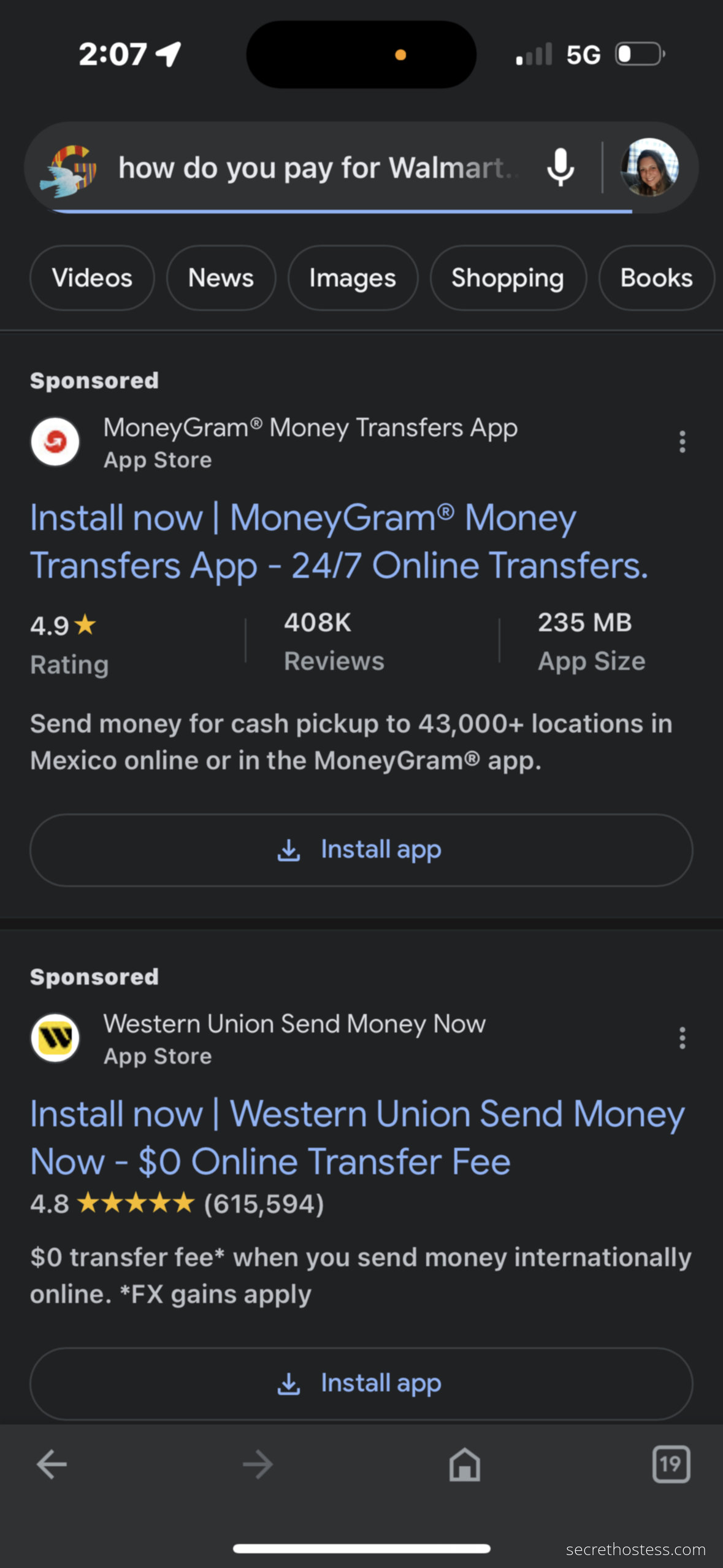Install the MoneyGram app
Screen dimensions: 723x1568
click(x=361, y=850)
